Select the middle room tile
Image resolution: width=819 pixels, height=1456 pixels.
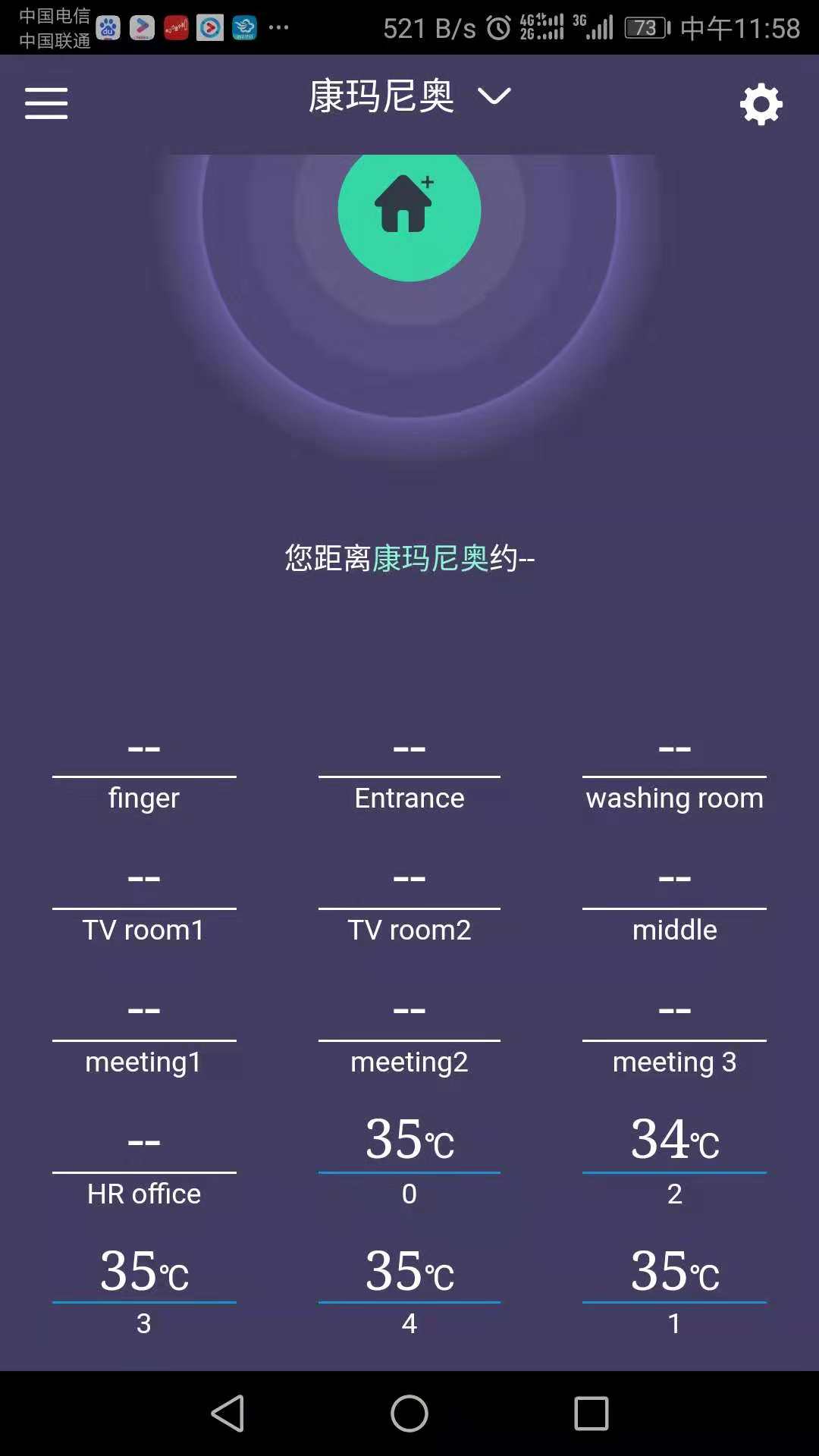pyautogui.click(x=675, y=905)
